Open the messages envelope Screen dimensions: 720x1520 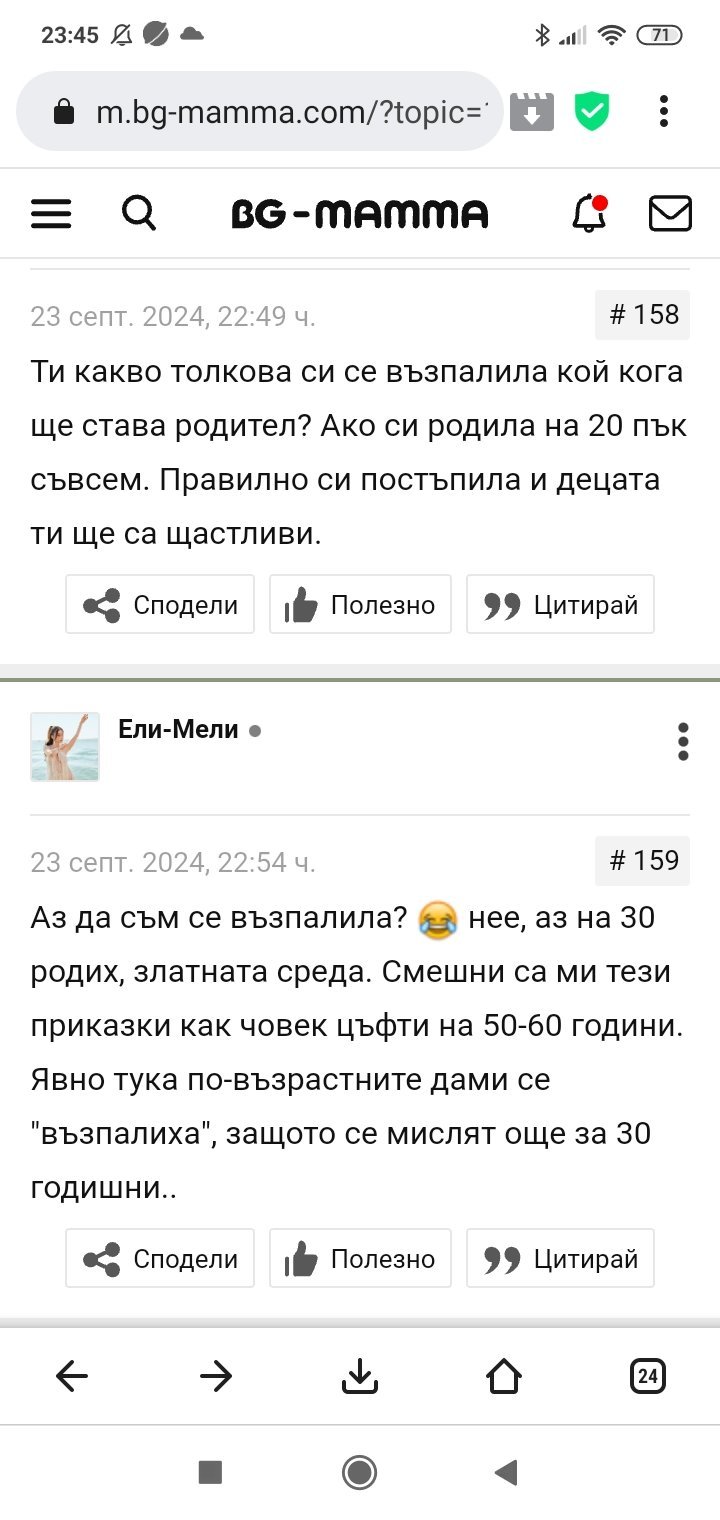click(x=670, y=213)
